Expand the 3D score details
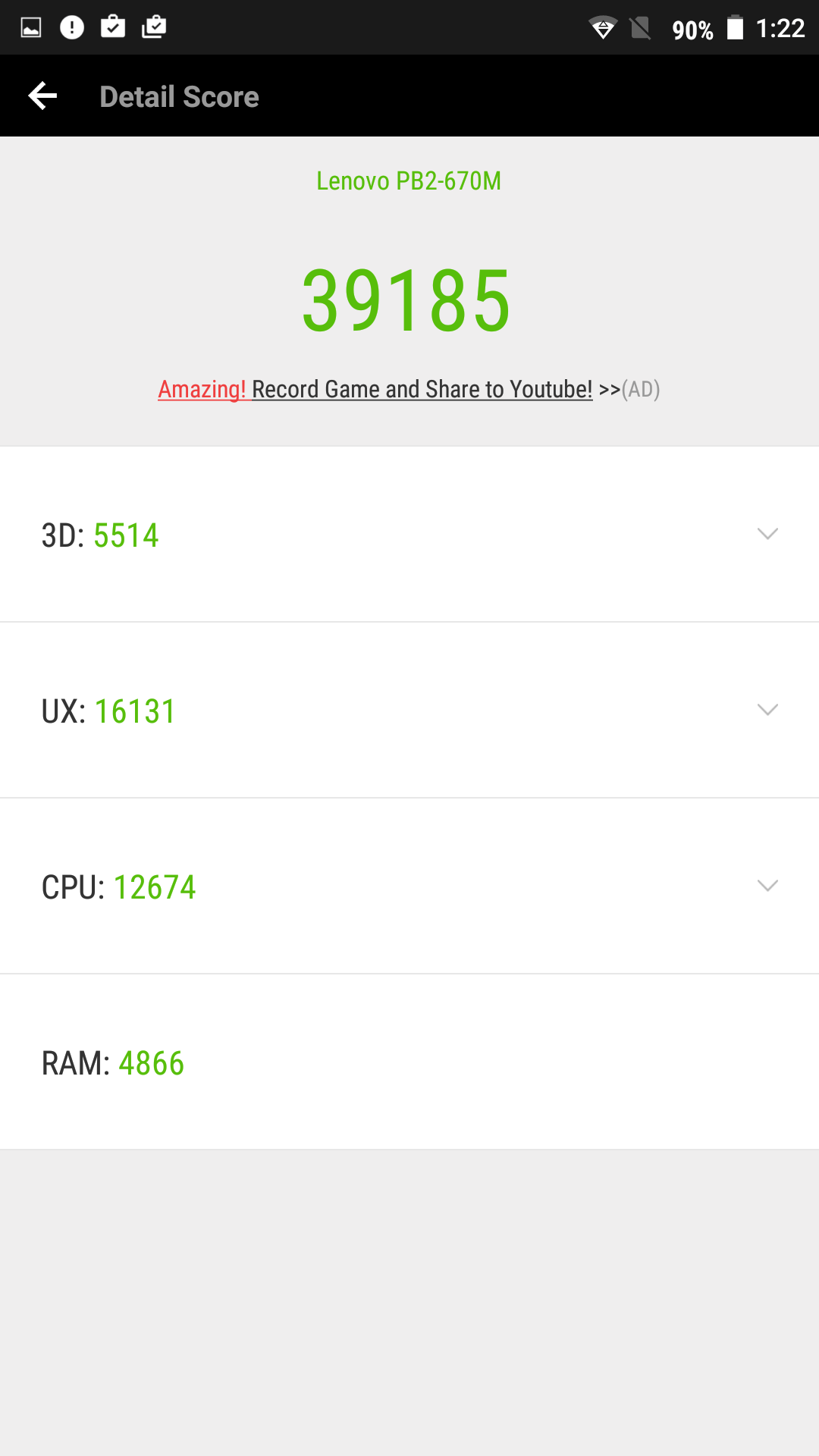 click(767, 535)
